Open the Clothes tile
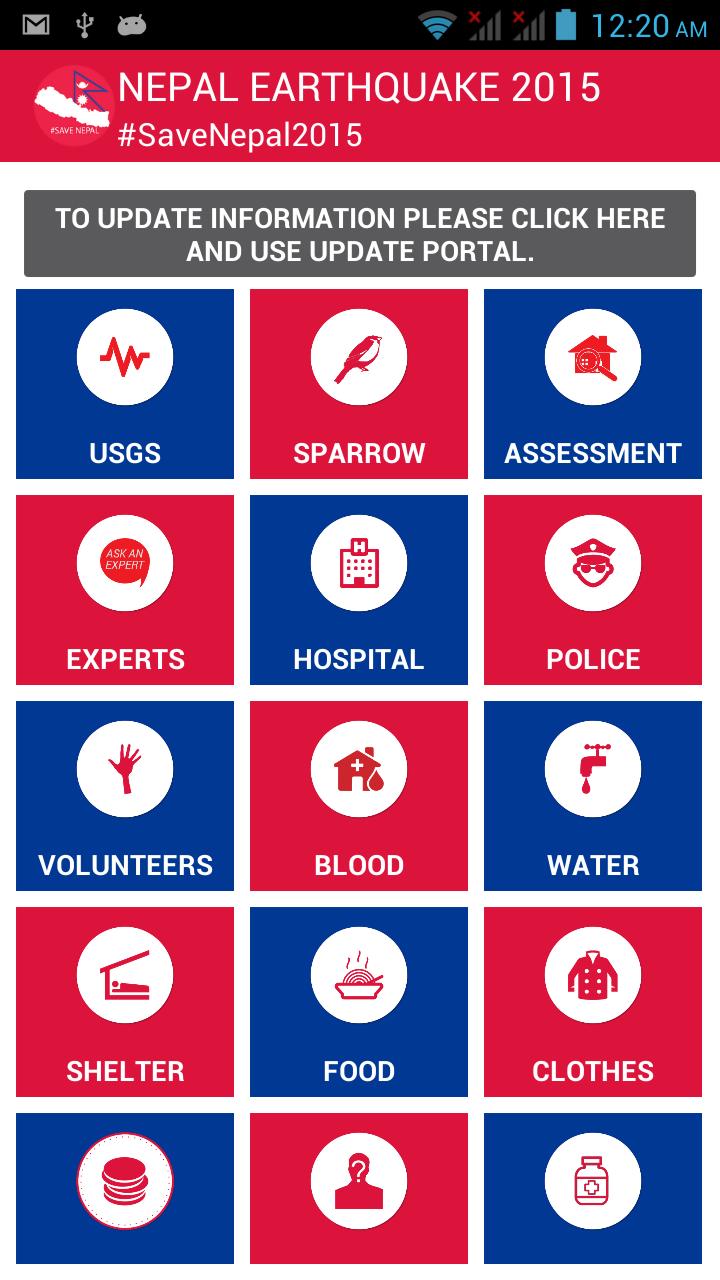 [593, 1002]
